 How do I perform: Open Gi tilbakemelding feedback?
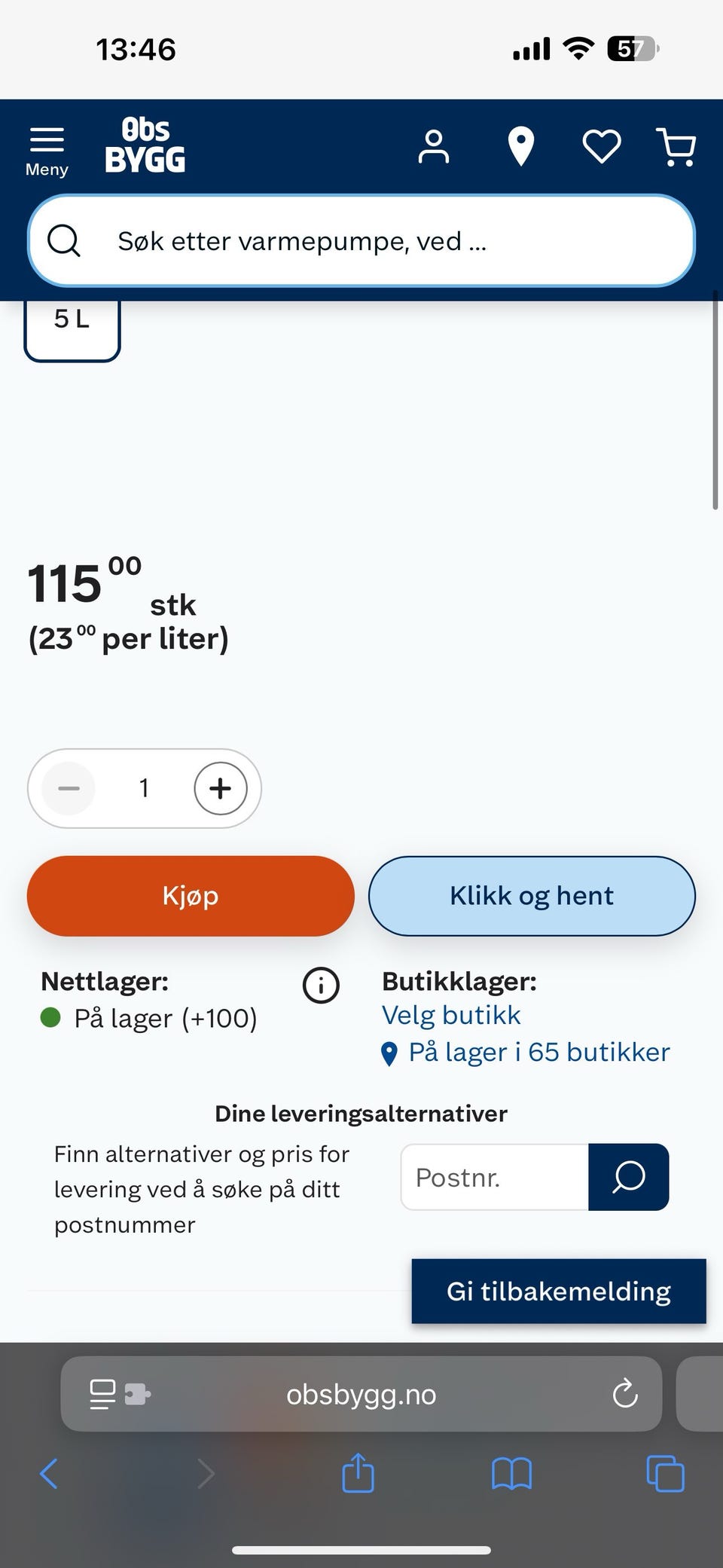(559, 1291)
